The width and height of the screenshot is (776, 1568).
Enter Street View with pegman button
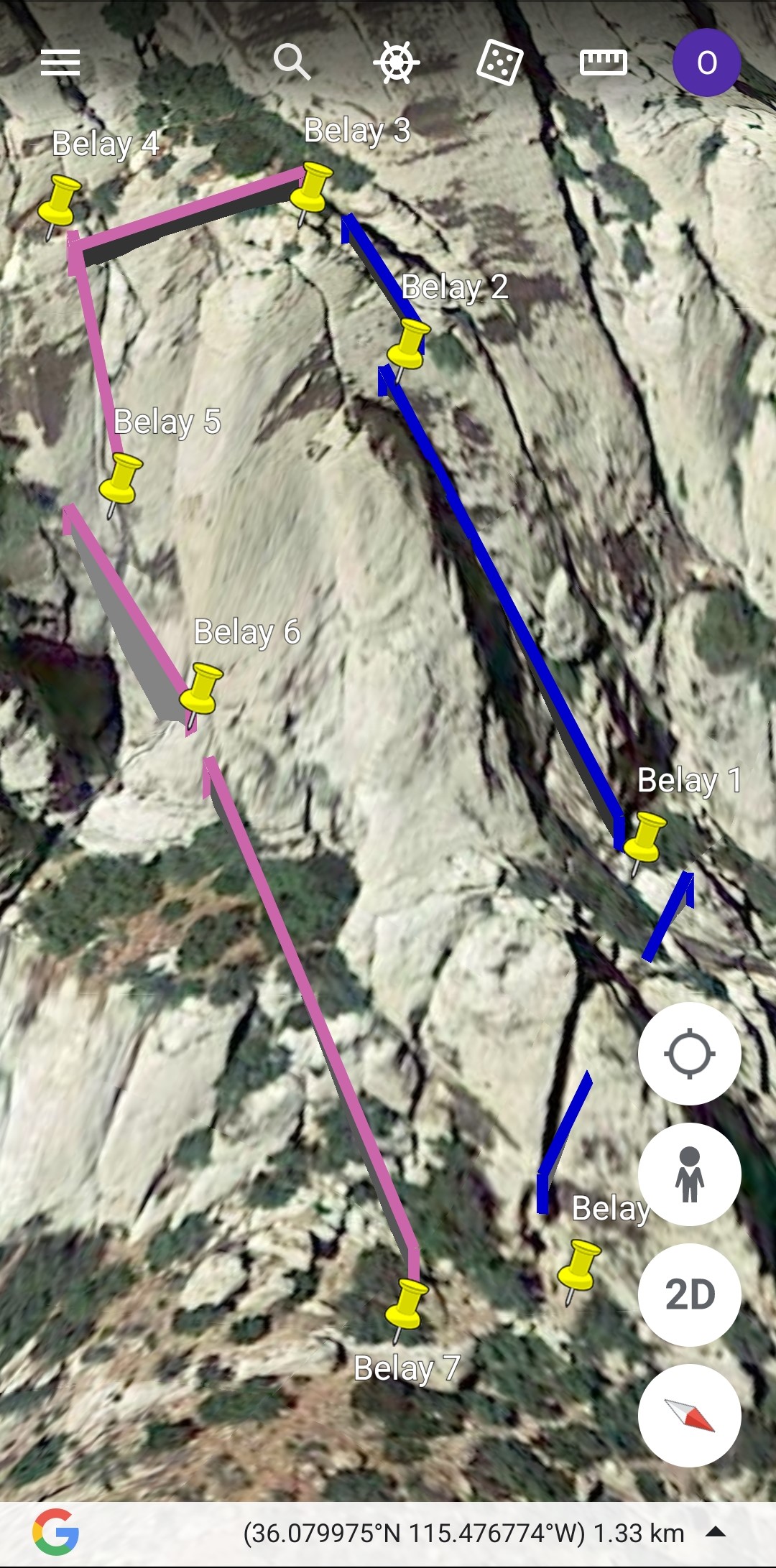point(689,1174)
